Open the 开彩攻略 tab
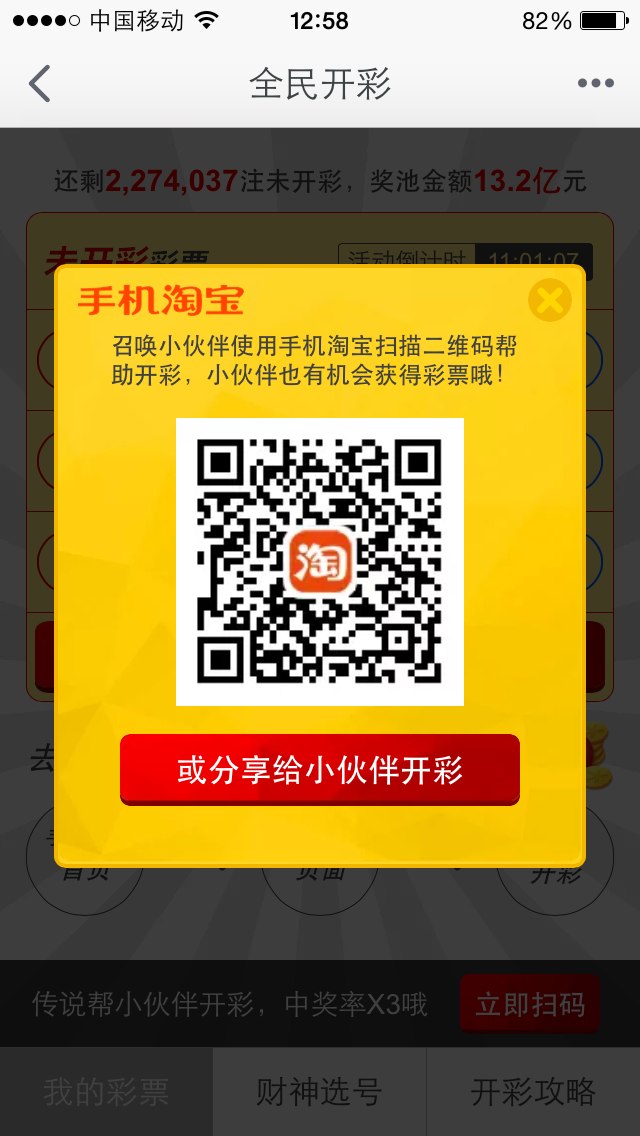Viewport: 640px width, 1136px height. click(533, 1092)
